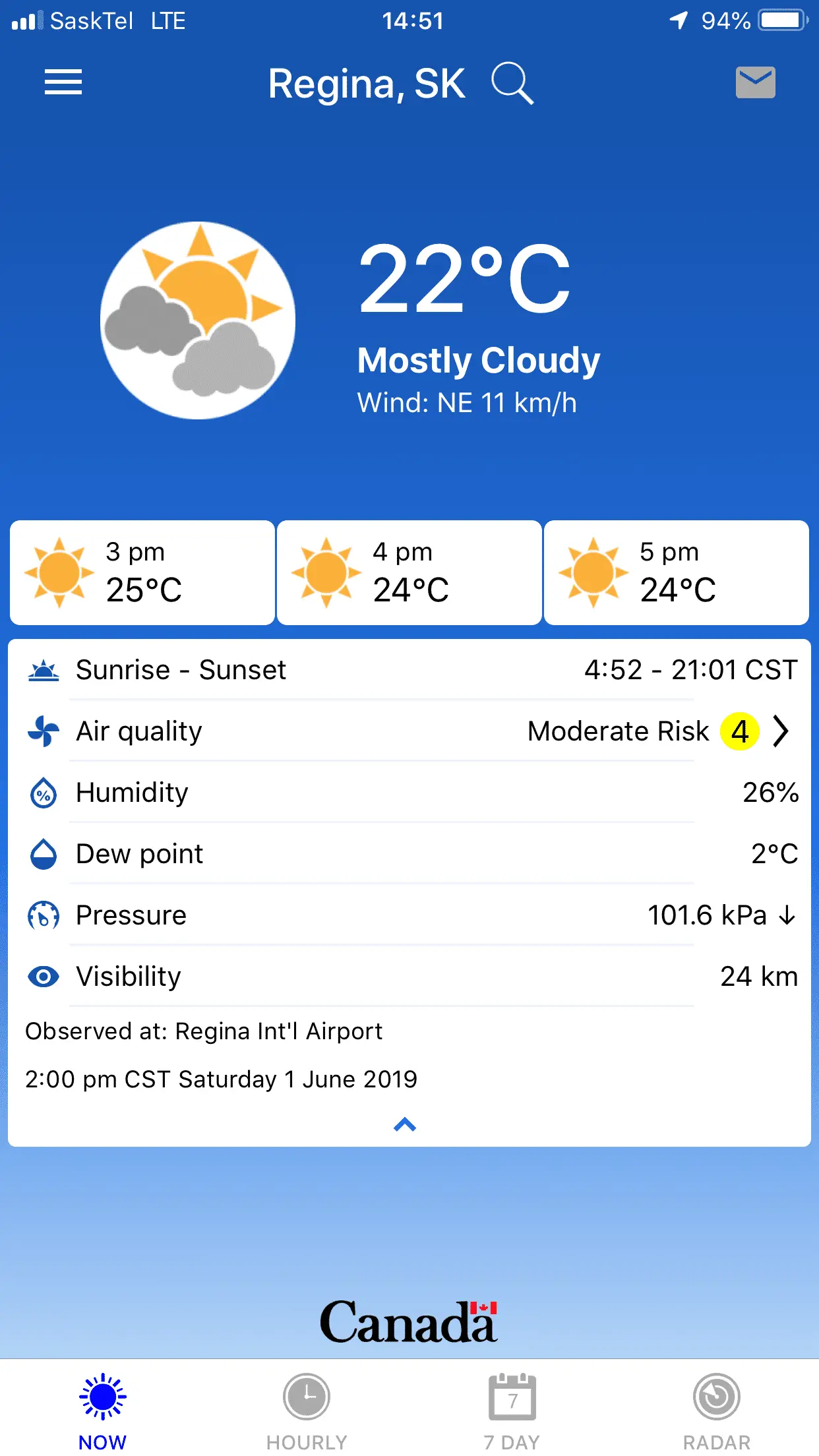Open the mail envelope icon
This screenshot has width=819, height=1456.
[755, 82]
